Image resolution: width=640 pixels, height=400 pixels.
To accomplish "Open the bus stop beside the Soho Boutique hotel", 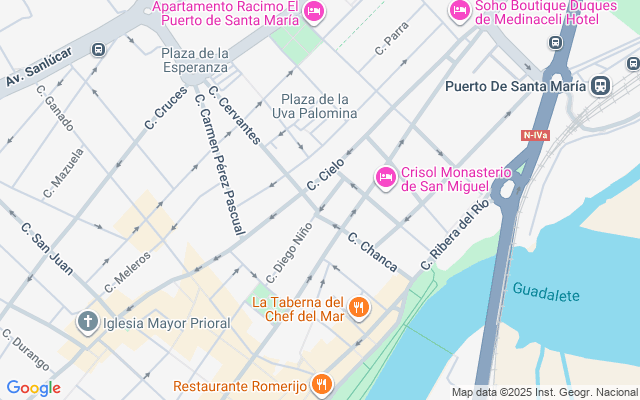I will coord(556,43).
